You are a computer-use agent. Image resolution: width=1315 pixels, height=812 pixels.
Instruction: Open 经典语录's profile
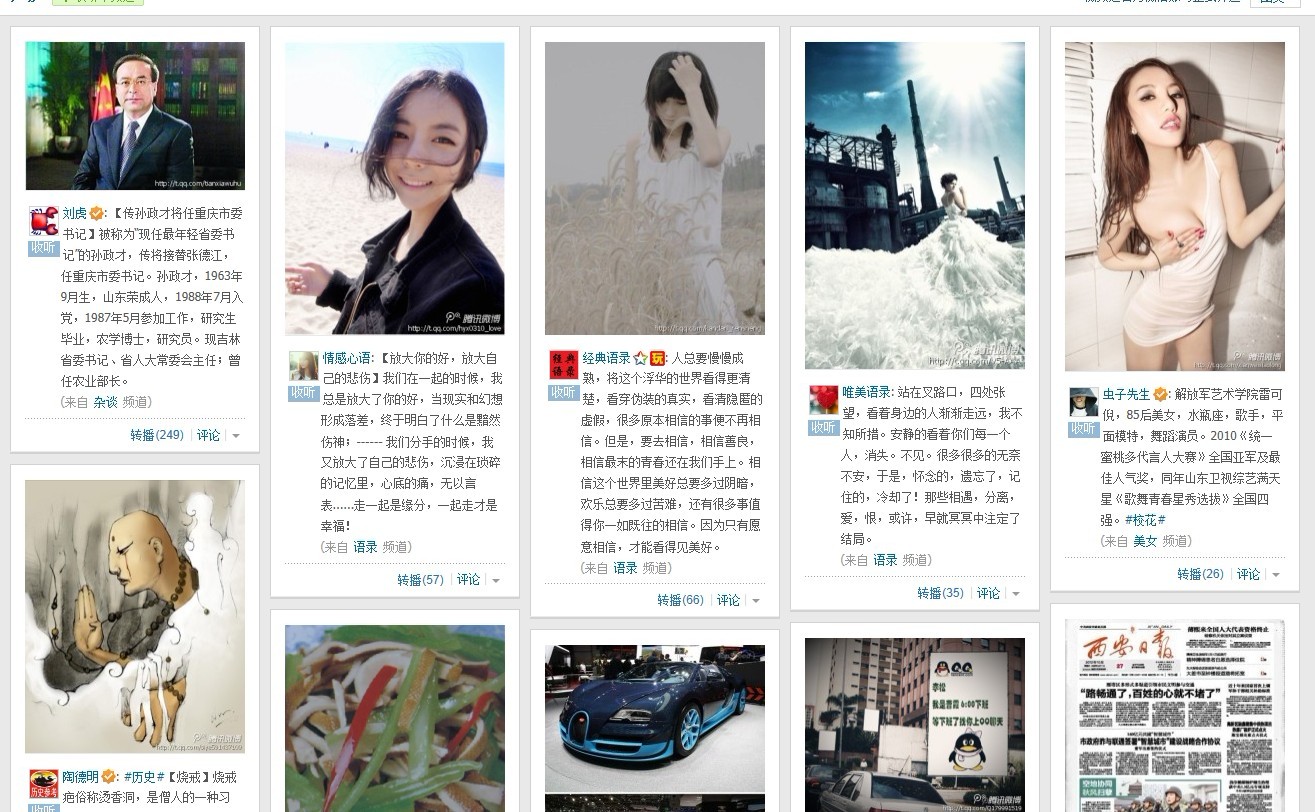click(x=606, y=358)
